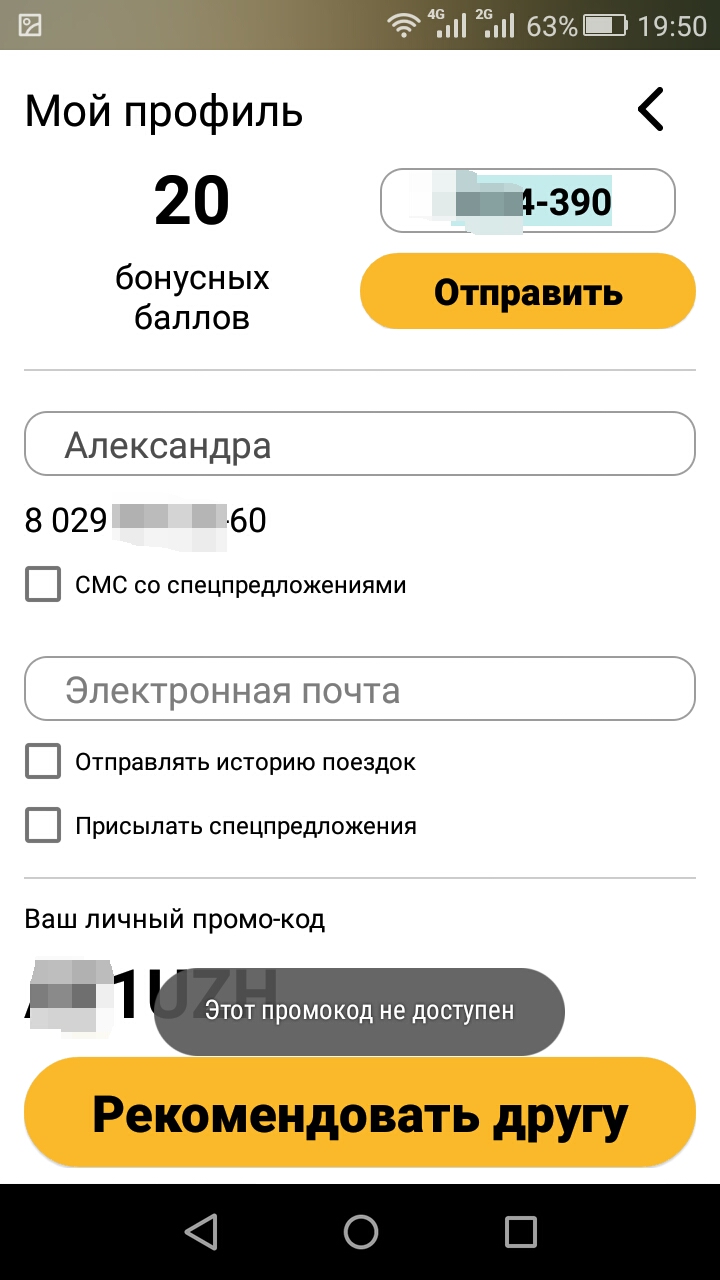The height and width of the screenshot is (1280, 720).
Task: Edit the name field Александра
Action: click(x=360, y=445)
